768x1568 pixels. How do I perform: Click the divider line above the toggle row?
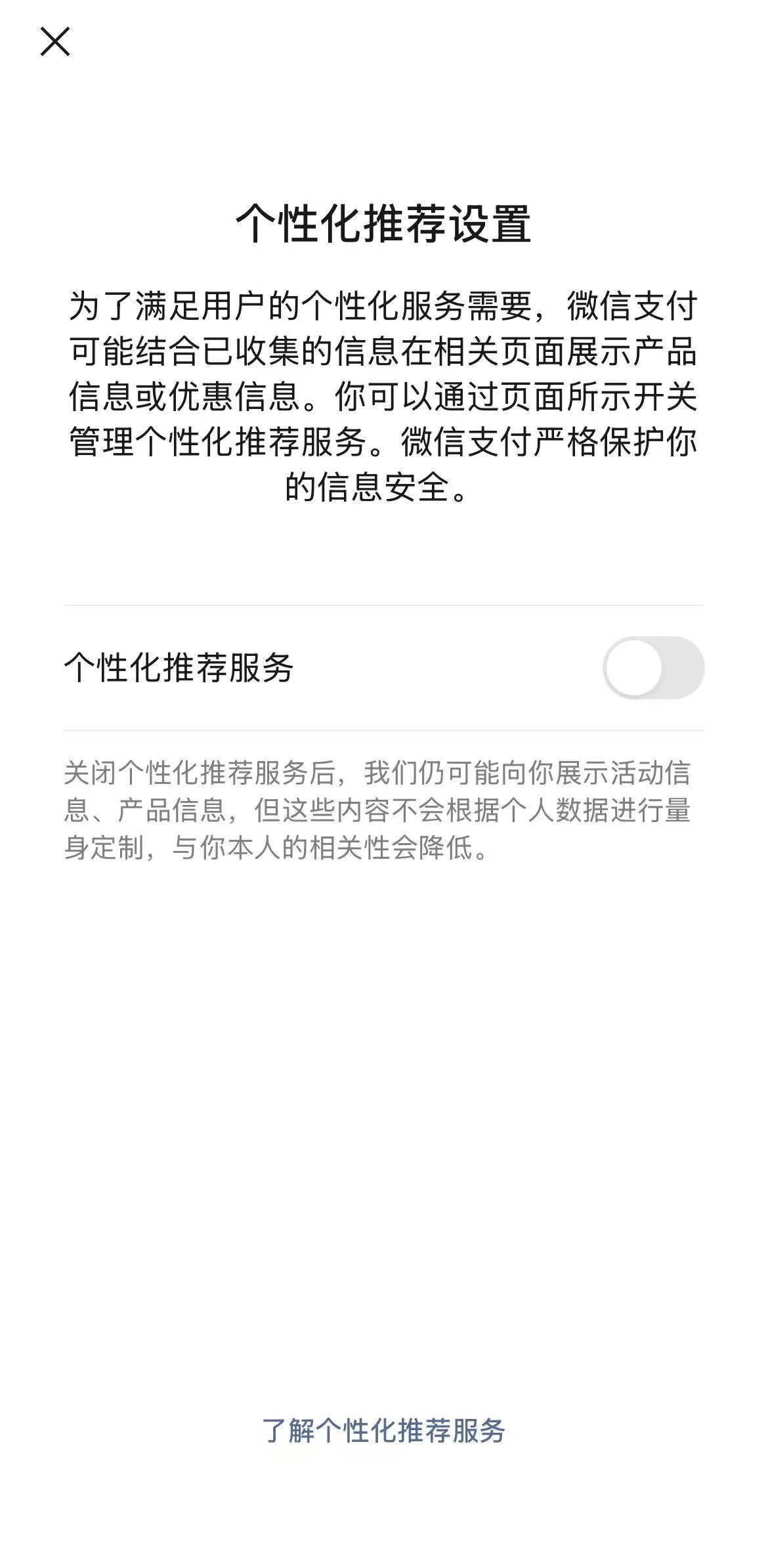coord(384,605)
